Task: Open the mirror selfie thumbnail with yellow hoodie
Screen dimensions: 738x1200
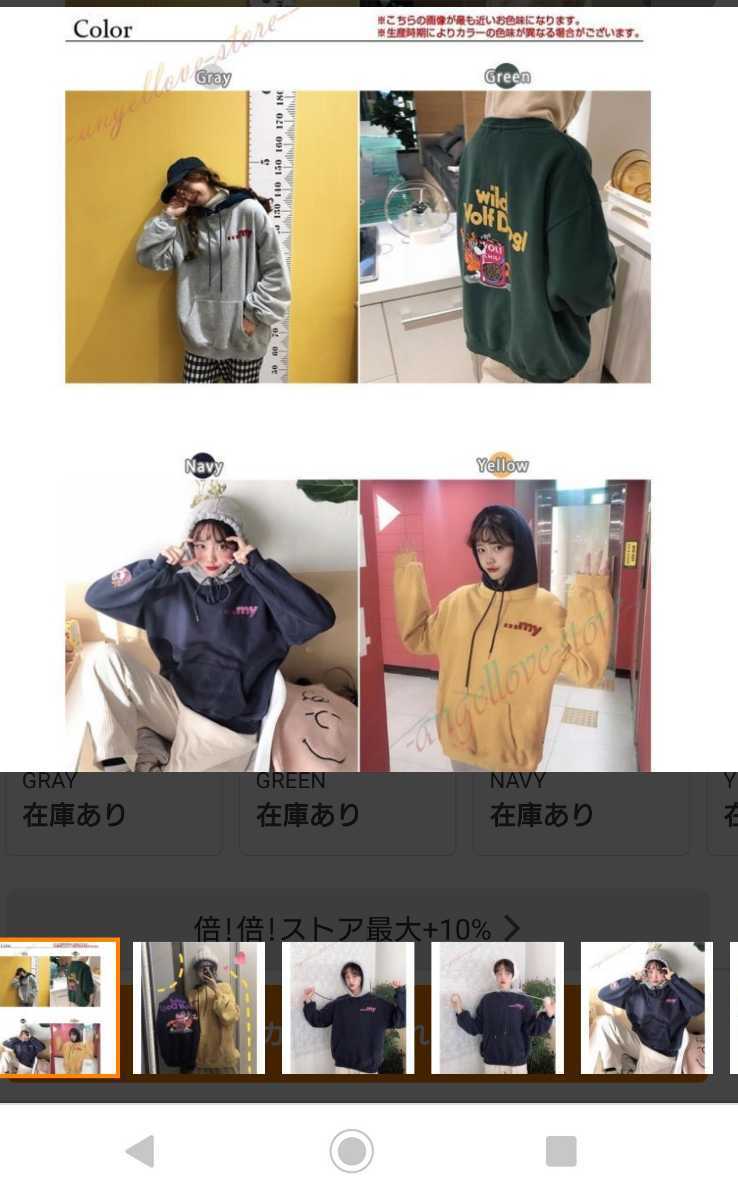Action: click(199, 1008)
